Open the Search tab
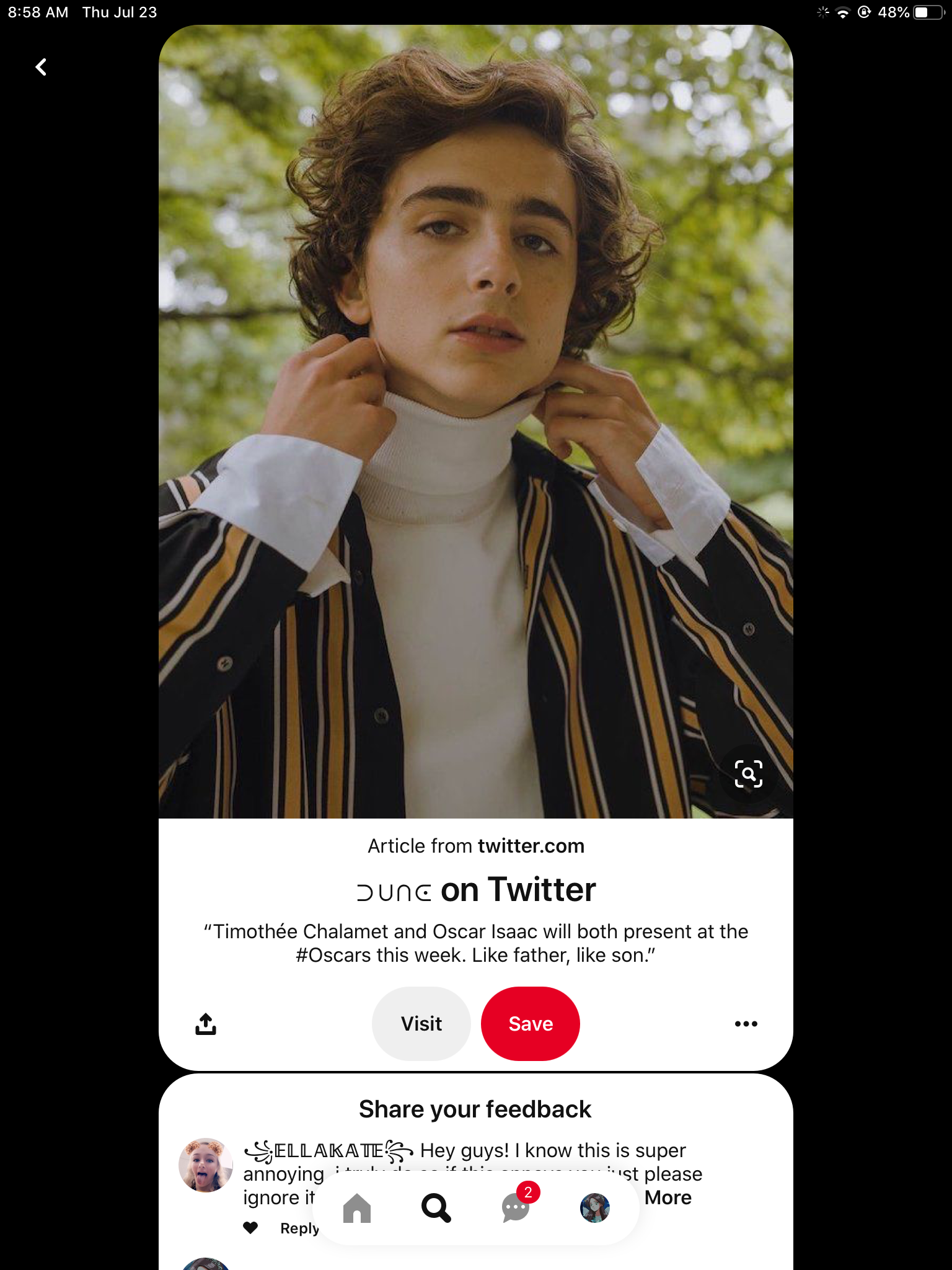 (x=436, y=1208)
